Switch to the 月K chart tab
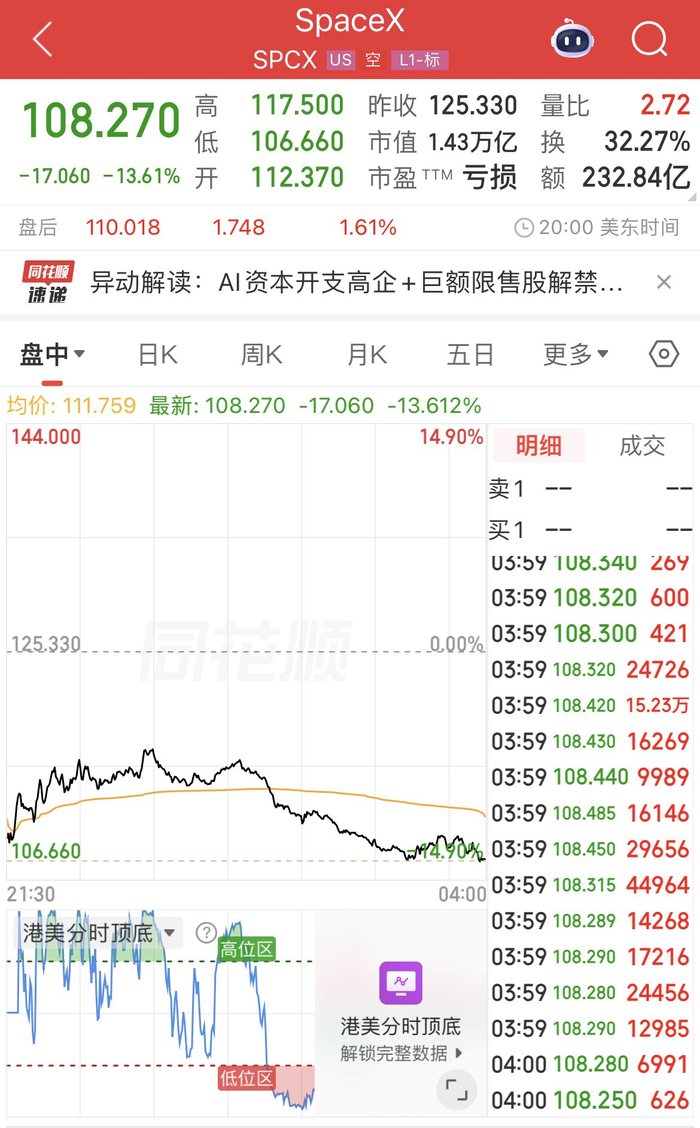 [x=367, y=355]
